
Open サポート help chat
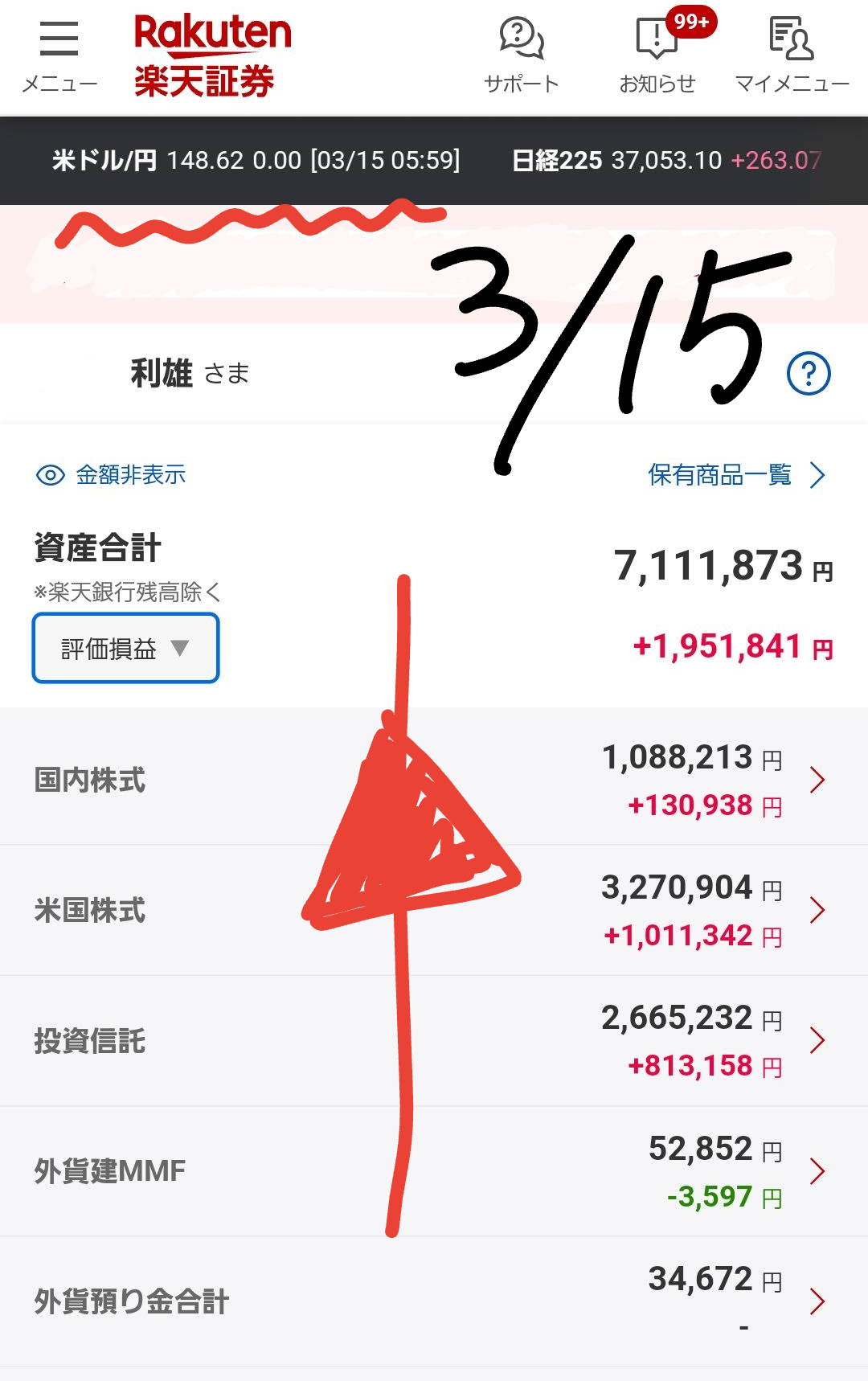[521, 55]
